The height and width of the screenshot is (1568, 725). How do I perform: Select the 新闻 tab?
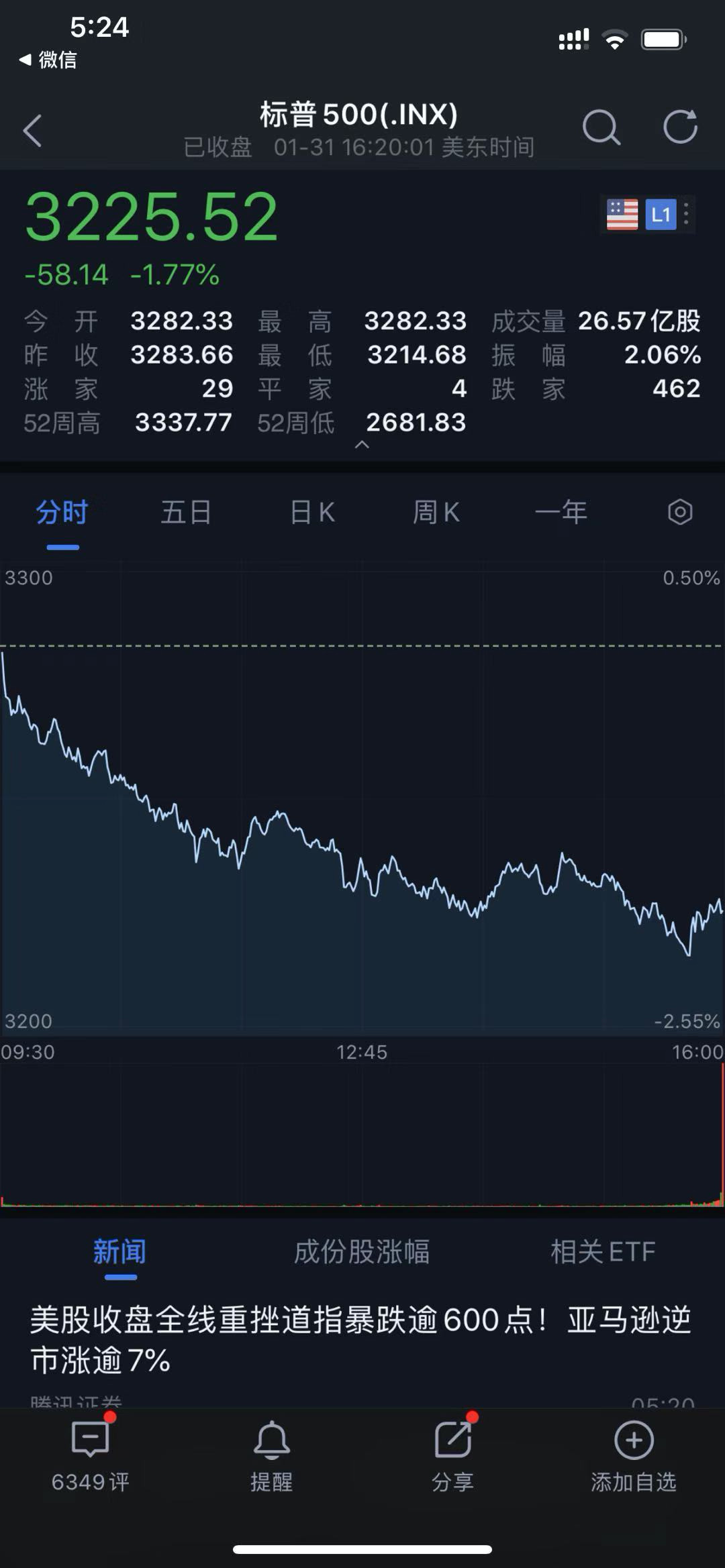pyautogui.click(x=119, y=1252)
